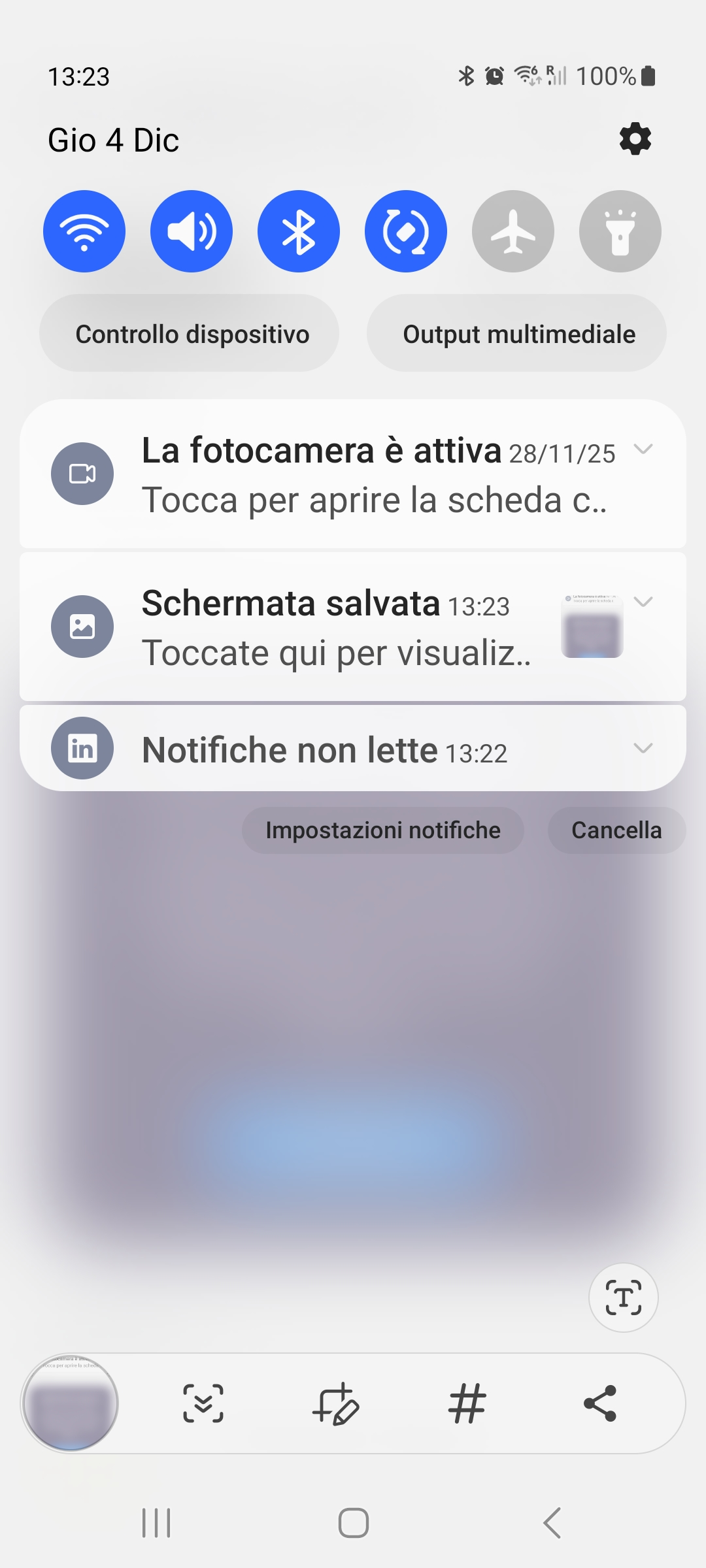Open settings via the gear icon
706x1568 pixels.
[635, 139]
